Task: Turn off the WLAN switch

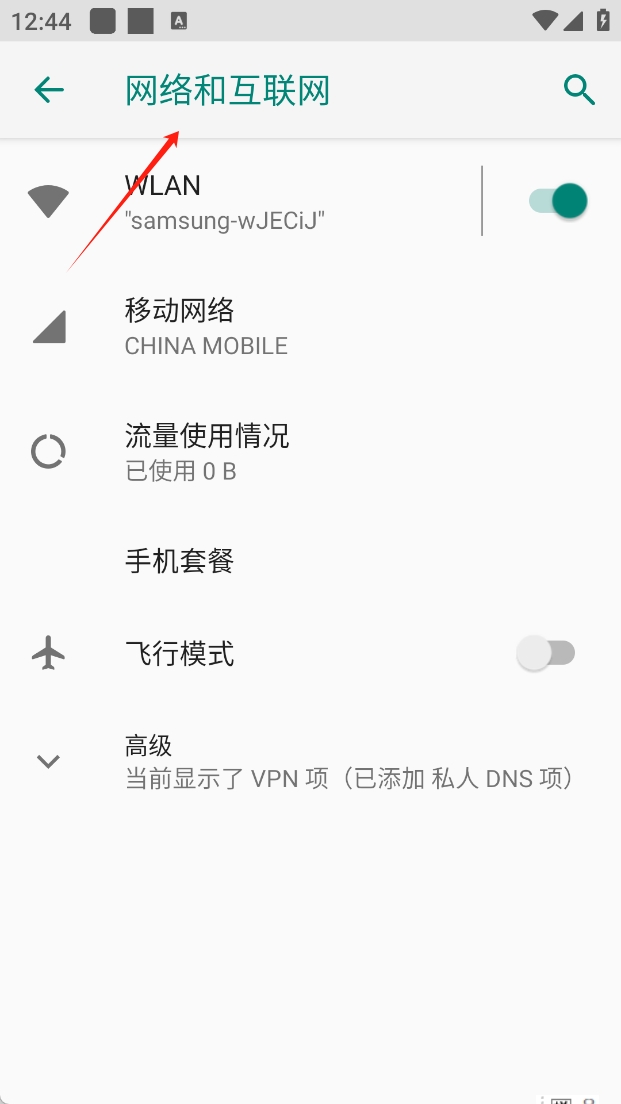Action: tap(558, 201)
